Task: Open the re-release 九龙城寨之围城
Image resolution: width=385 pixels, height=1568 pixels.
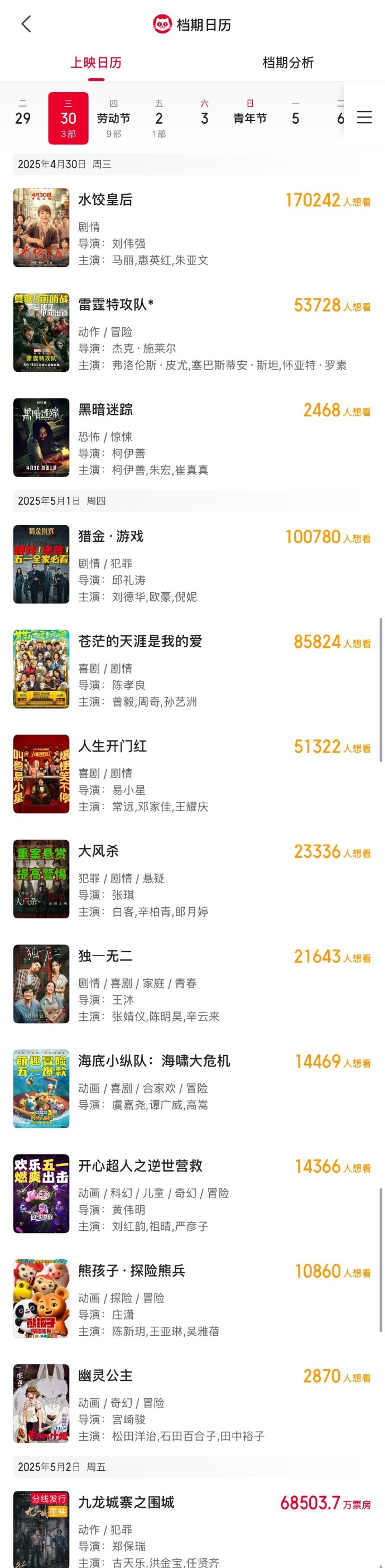Action: tap(126, 1502)
